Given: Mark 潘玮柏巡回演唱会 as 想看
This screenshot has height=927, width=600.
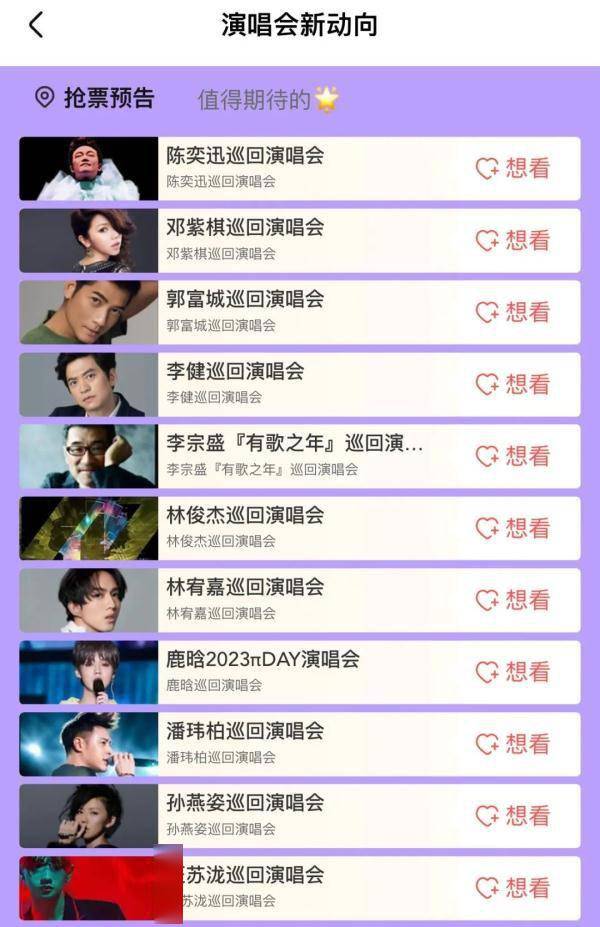Looking at the screenshot, I should tap(513, 744).
